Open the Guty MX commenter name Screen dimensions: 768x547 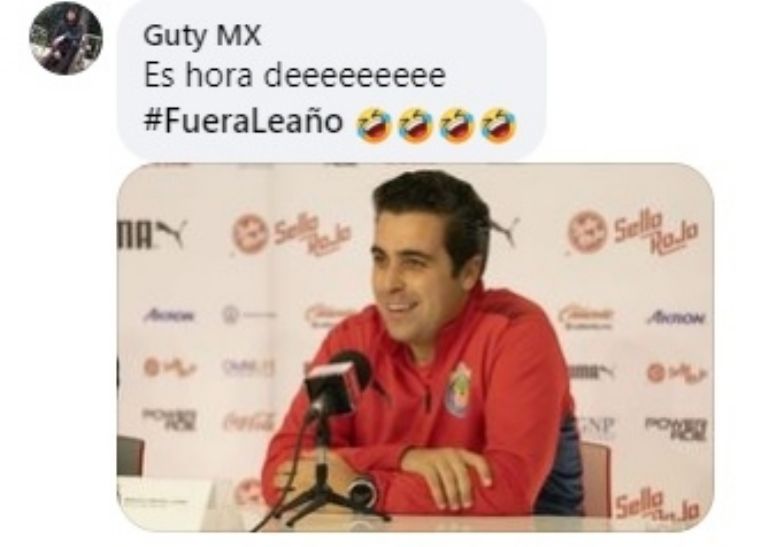(202, 35)
